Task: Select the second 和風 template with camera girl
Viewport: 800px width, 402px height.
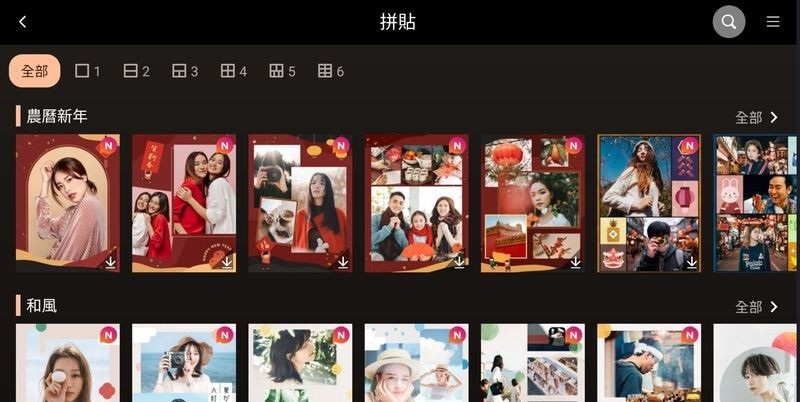Action: 184,362
